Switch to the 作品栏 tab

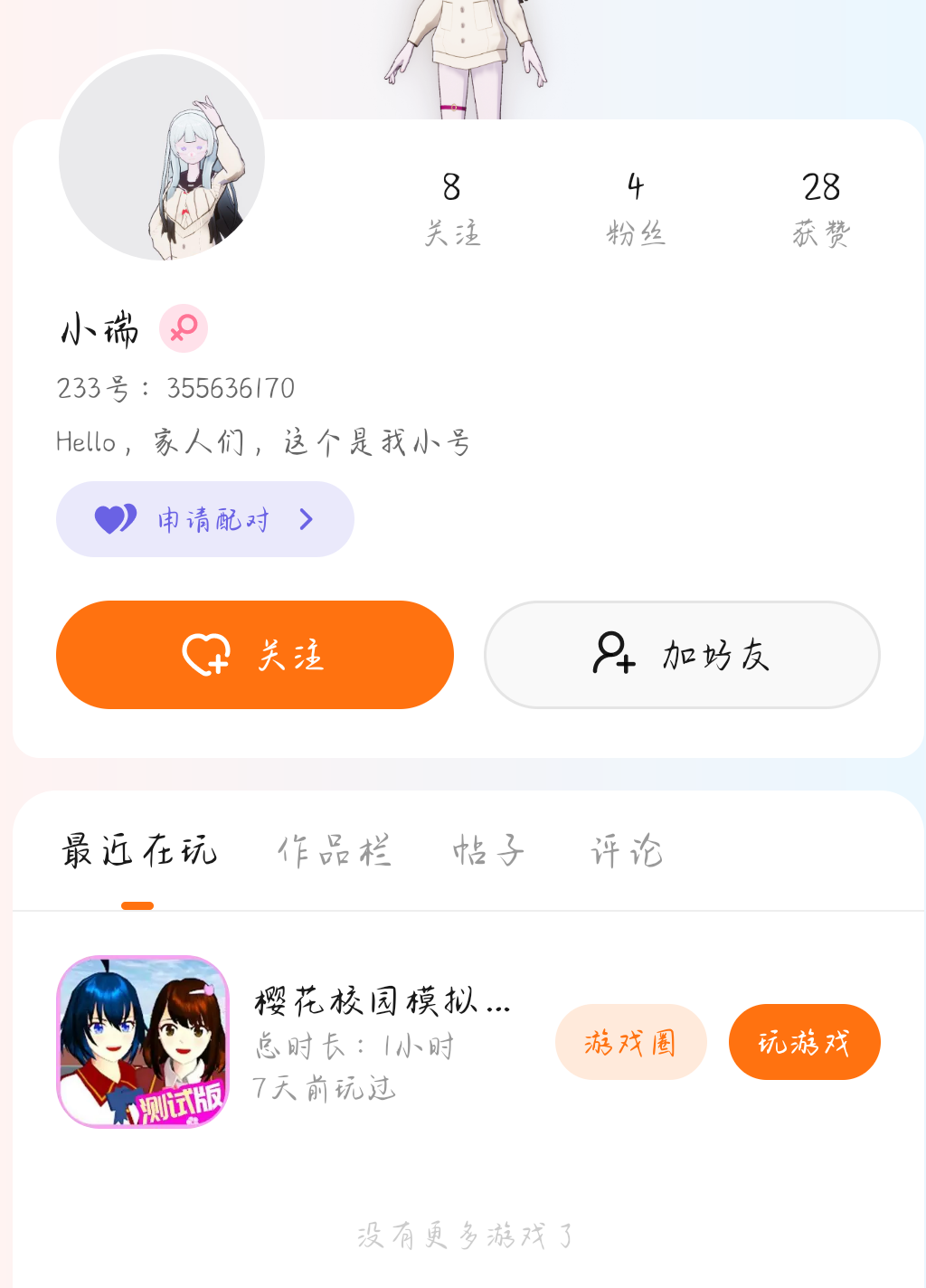334,851
